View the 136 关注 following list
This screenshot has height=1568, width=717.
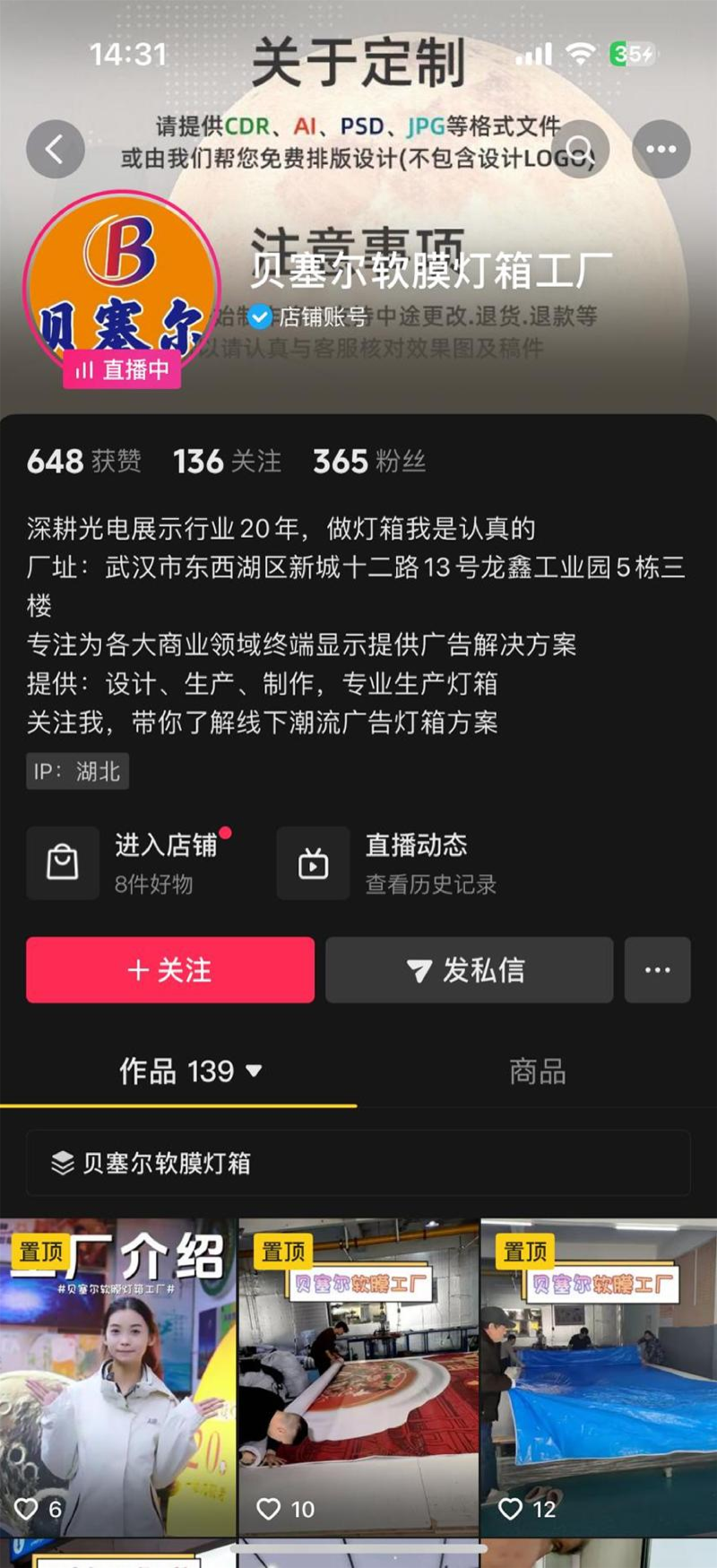point(227,462)
